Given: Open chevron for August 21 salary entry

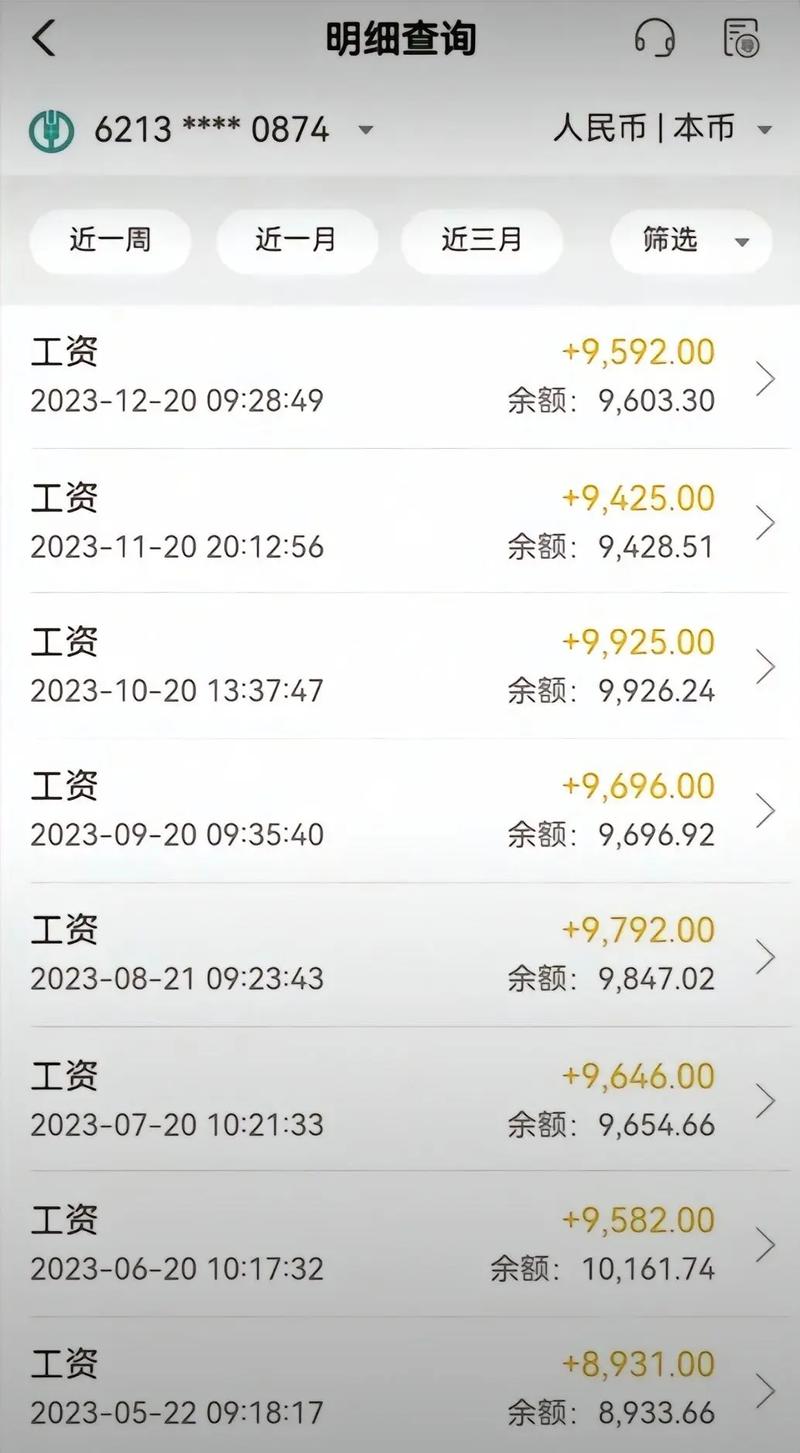Looking at the screenshot, I should coord(764,955).
